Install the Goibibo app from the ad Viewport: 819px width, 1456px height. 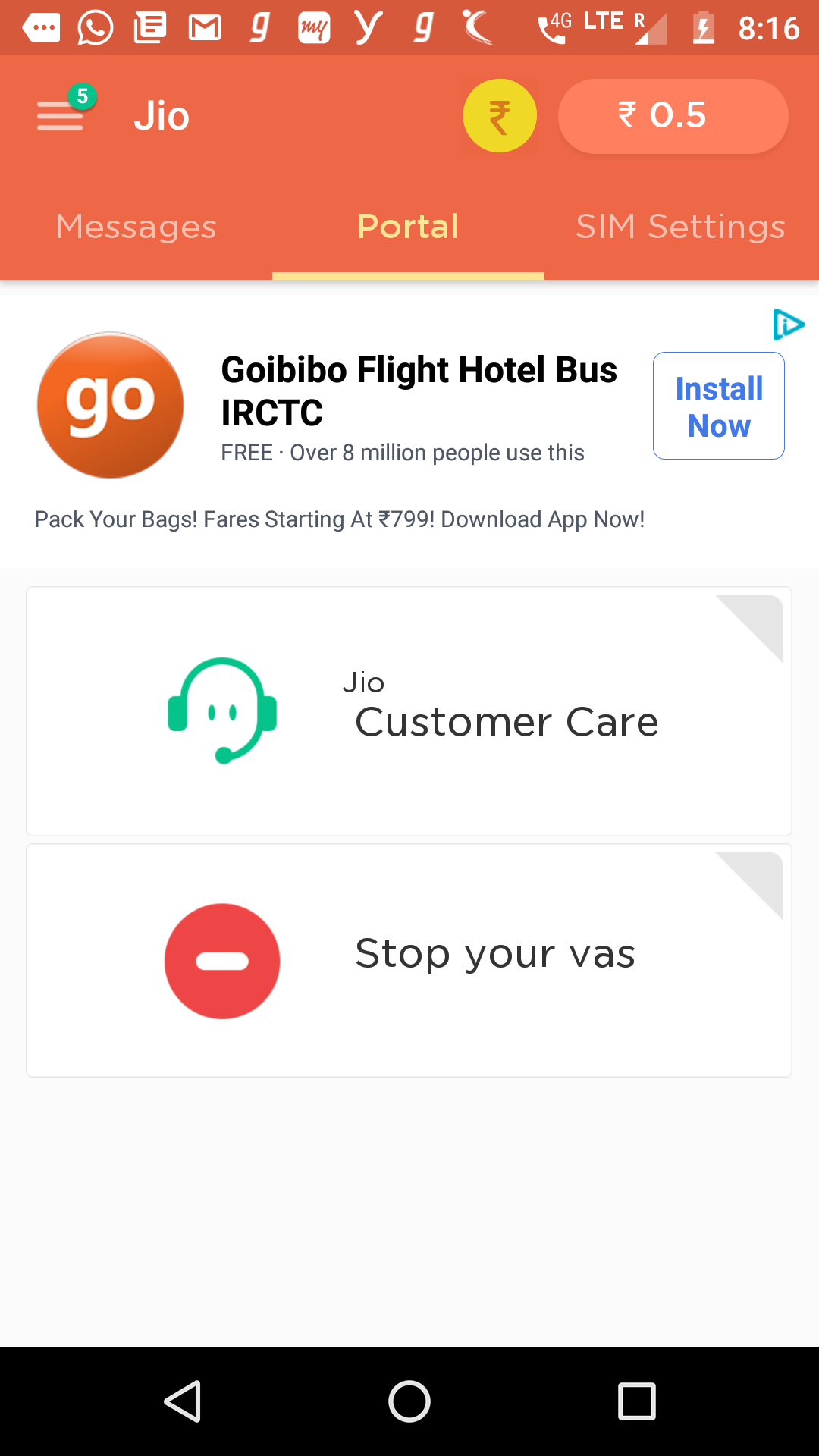(x=718, y=406)
